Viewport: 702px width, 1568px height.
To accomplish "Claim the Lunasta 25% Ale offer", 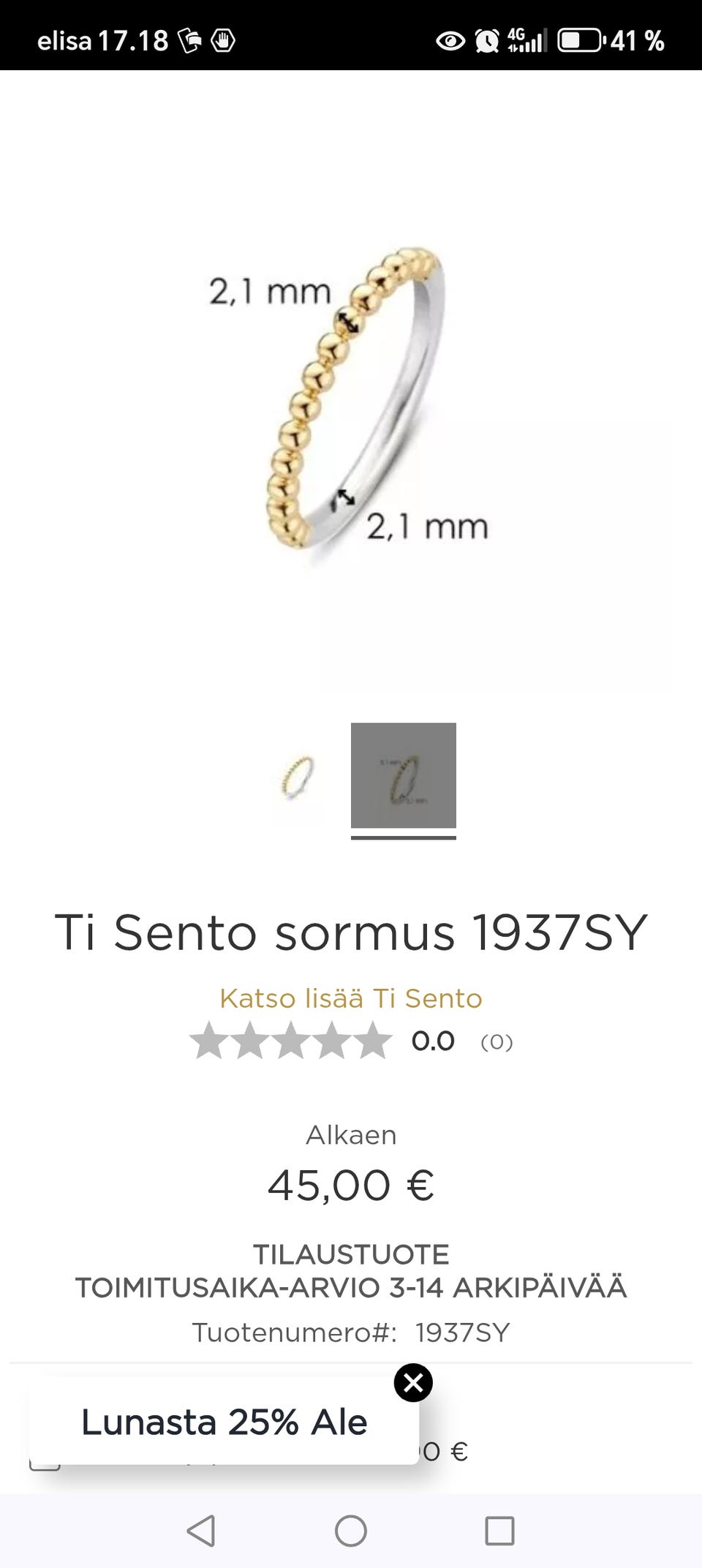I will 224,1422.
